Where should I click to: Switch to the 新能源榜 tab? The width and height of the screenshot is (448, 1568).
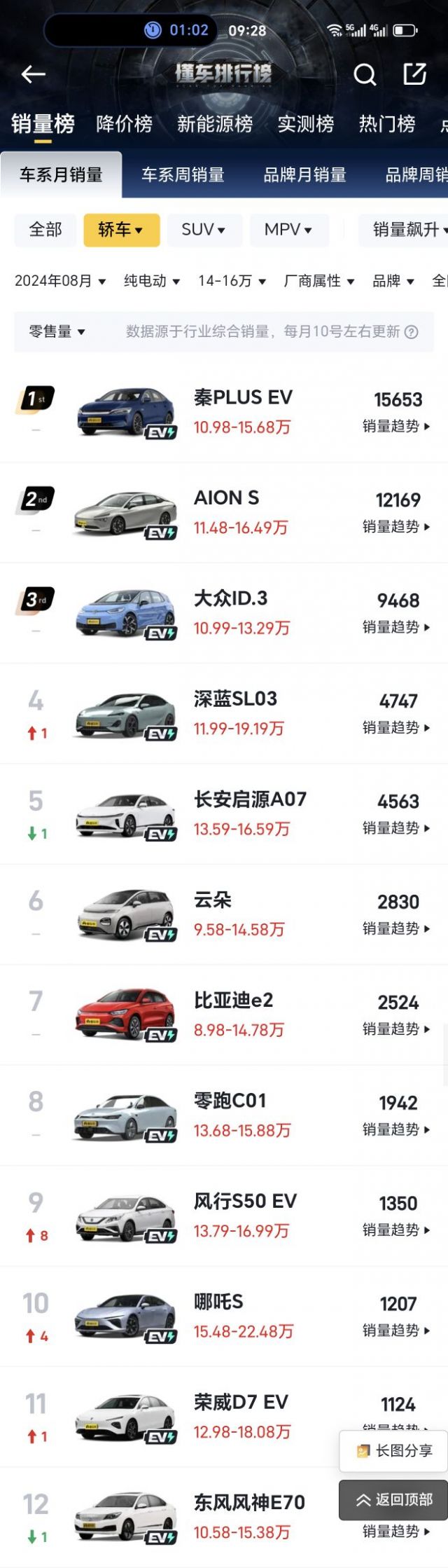click(214, 124)
